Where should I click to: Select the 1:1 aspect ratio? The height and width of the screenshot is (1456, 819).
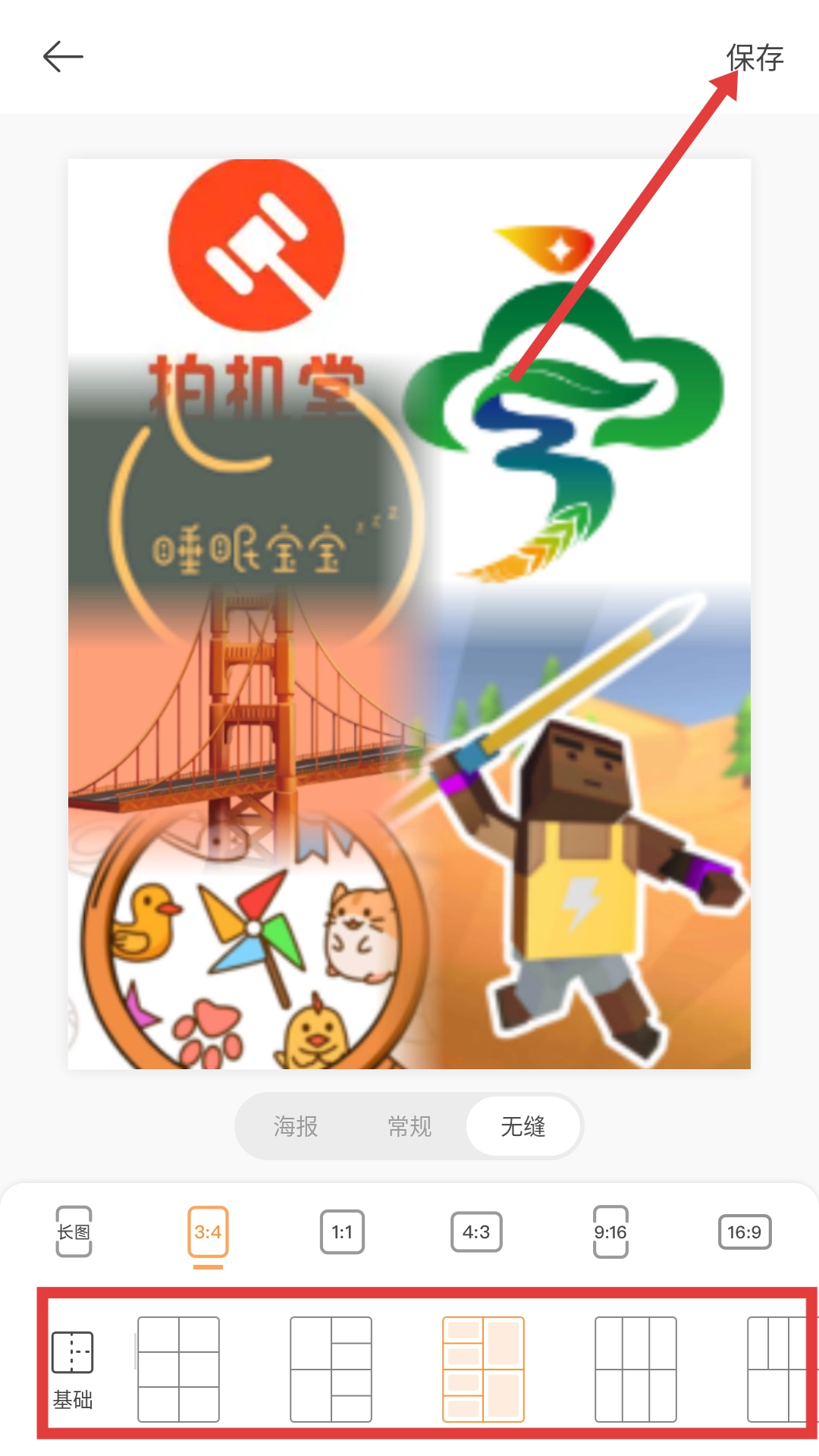[x=342, y=1232]
